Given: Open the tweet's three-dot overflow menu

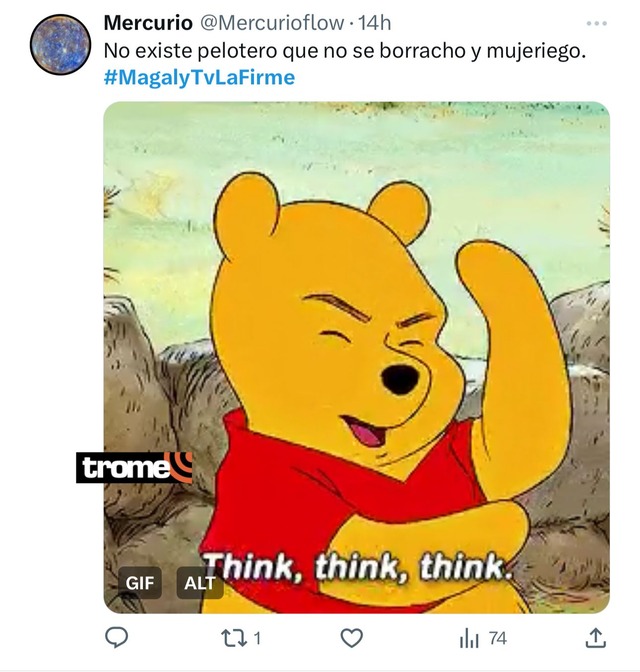Looking at the screenshot, I should (x=596, y=23).
